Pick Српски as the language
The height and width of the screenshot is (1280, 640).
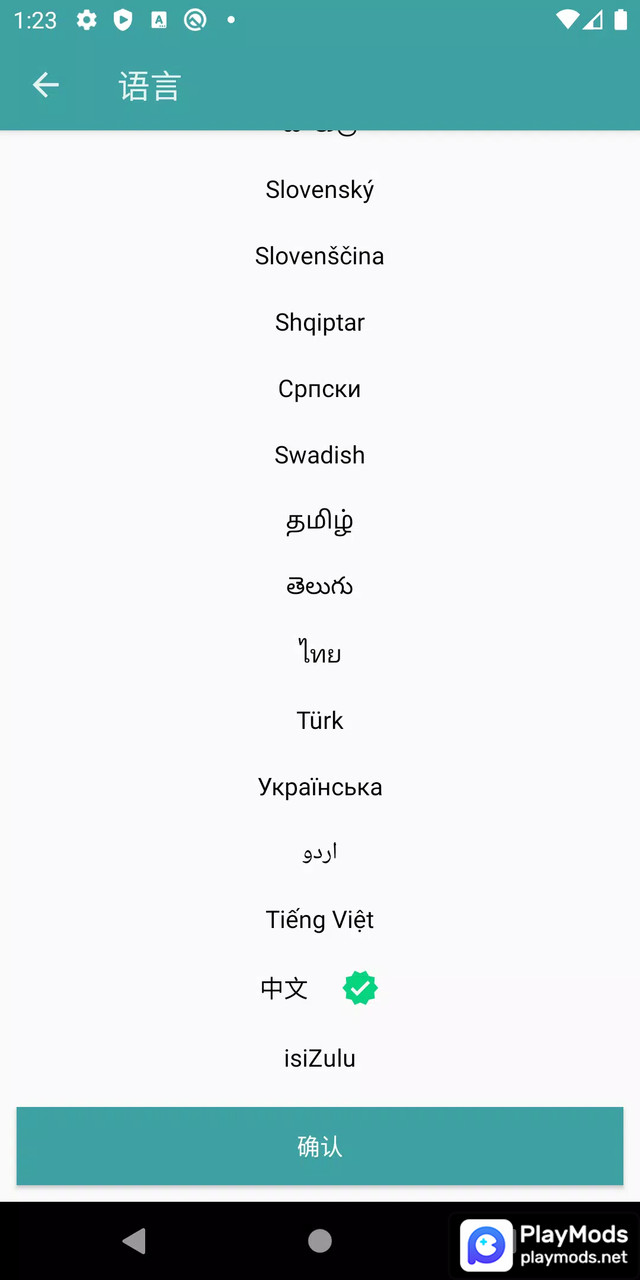point(320,389)
